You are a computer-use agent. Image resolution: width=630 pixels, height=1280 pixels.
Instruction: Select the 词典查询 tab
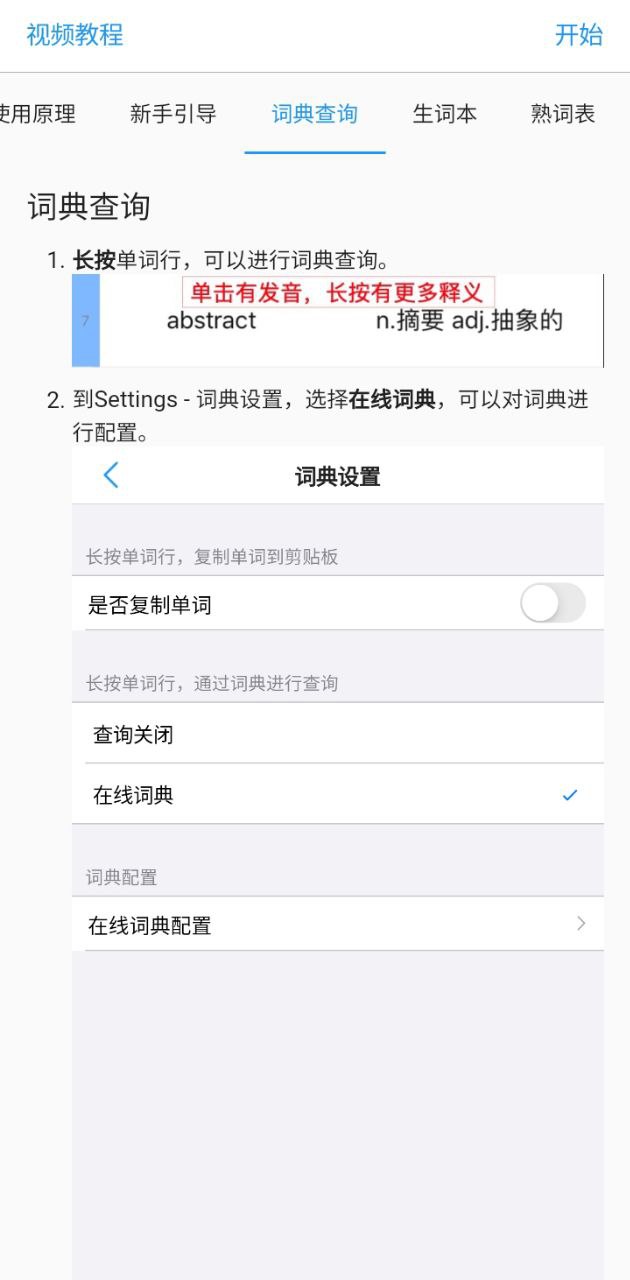tap(314, 114)
